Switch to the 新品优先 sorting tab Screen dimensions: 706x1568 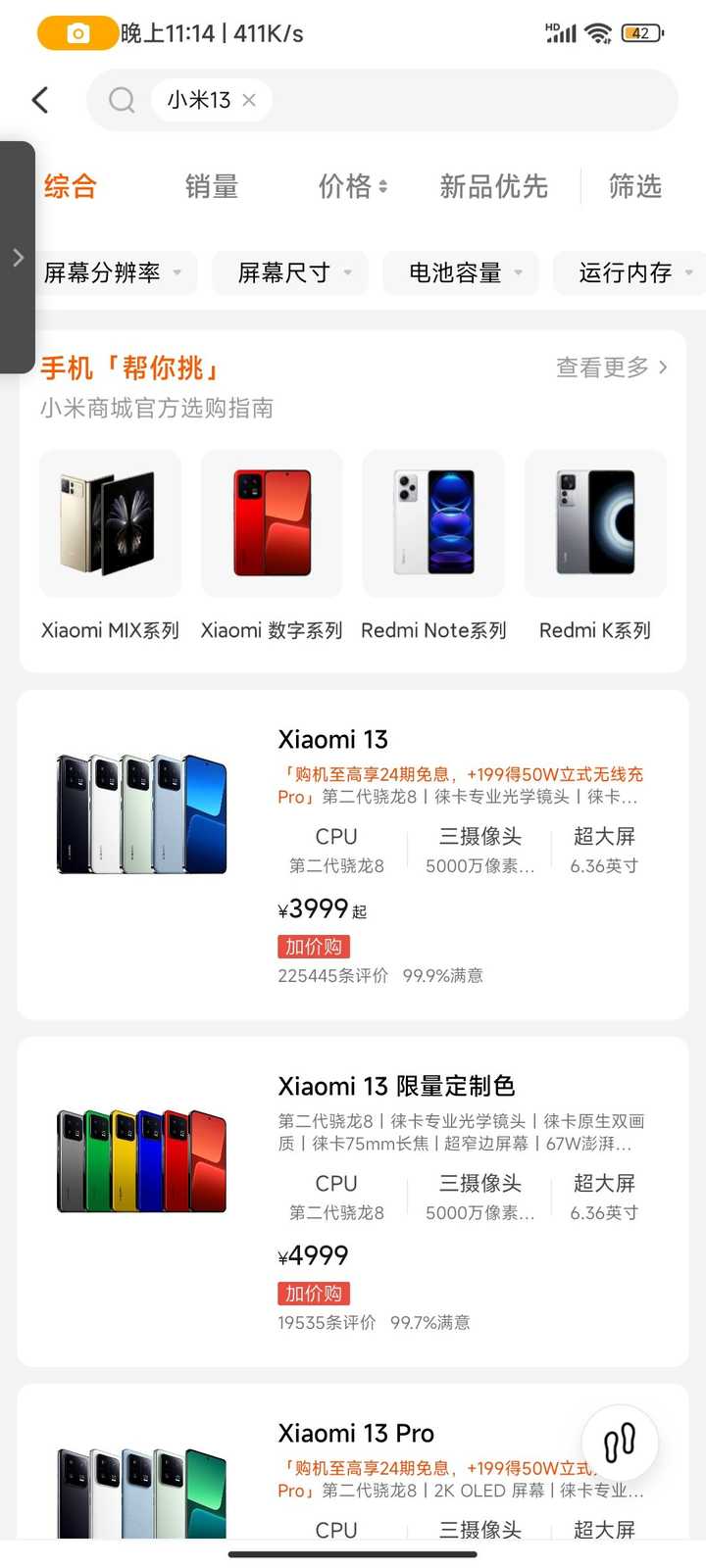(x=493, y=186)
